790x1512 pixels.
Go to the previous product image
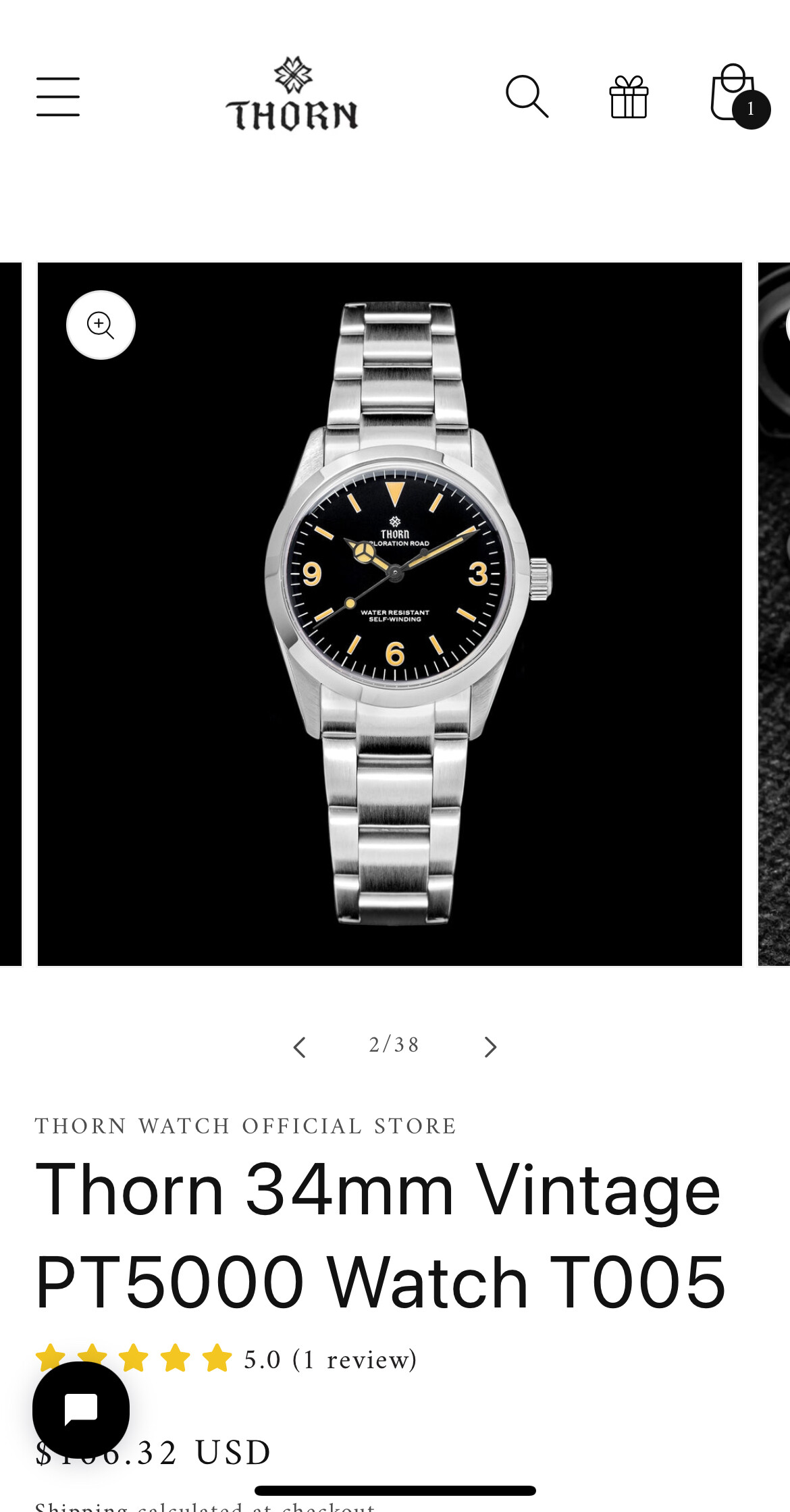(300, 1047)
